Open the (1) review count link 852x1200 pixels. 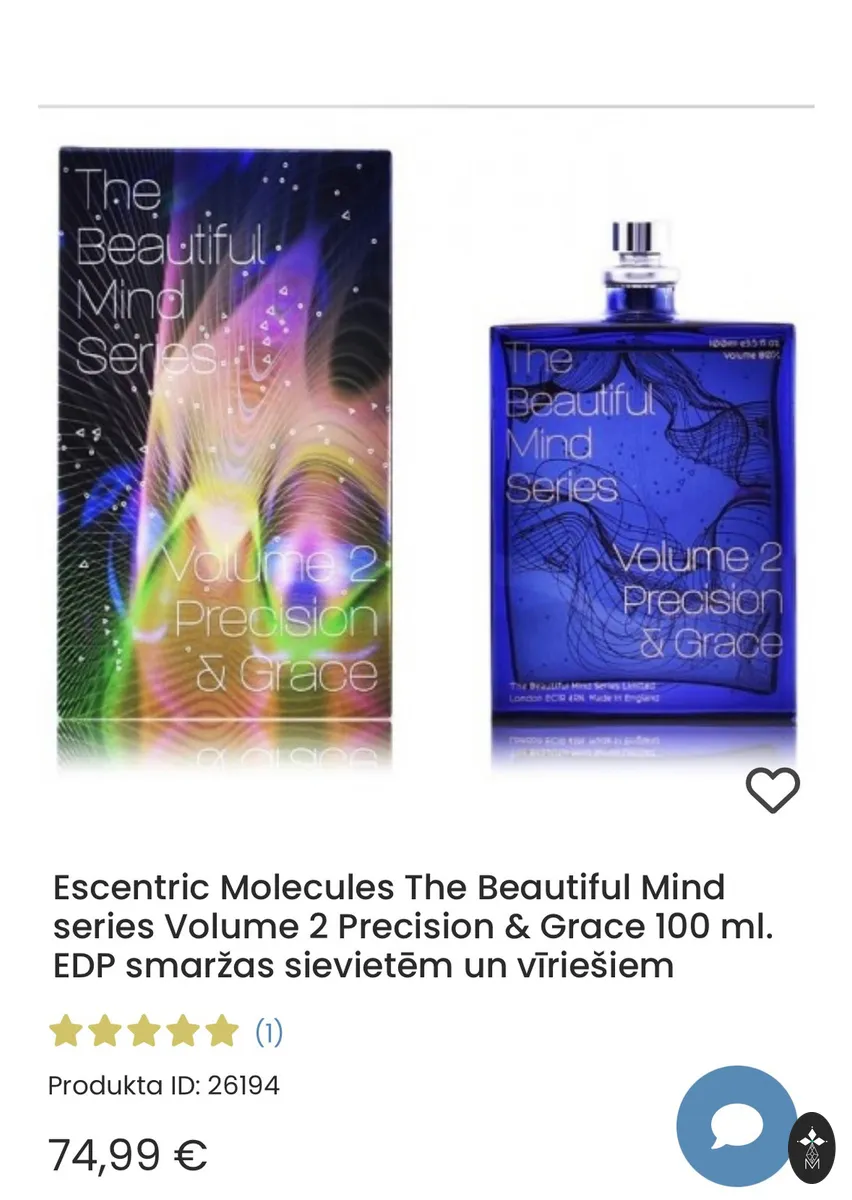tap(269, 1031)
